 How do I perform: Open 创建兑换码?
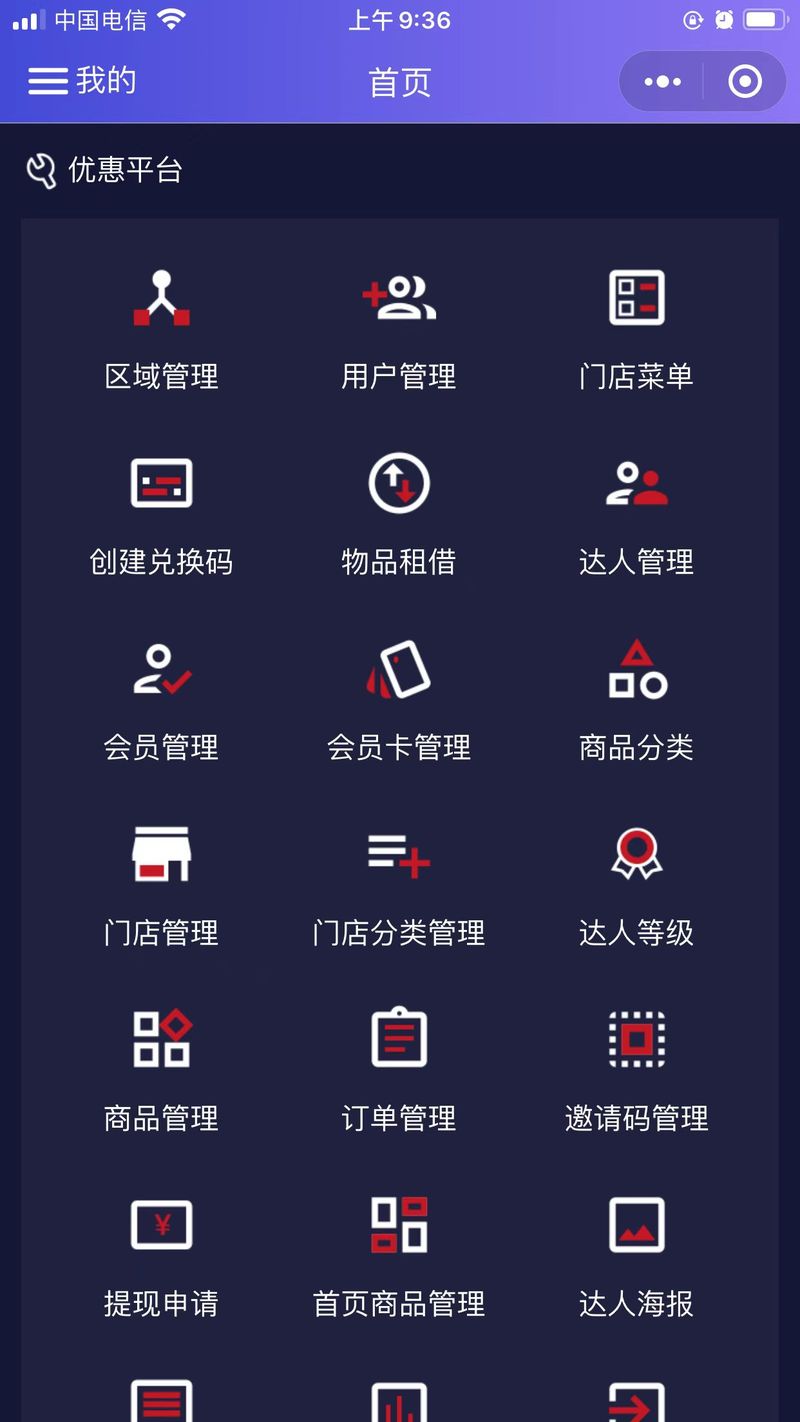pyautogui.click(x=161, y=517)
